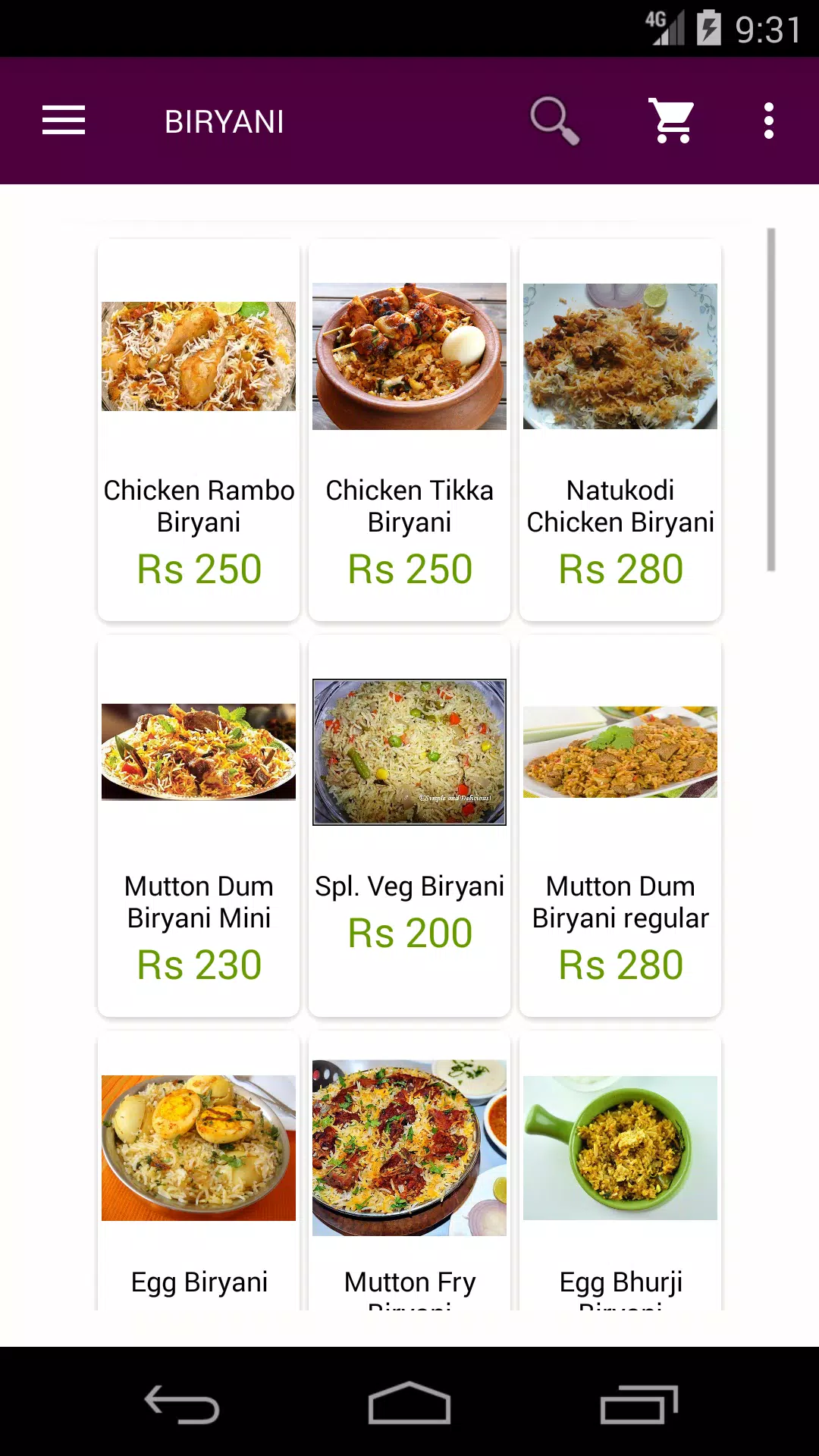View Natukodi Chicken Biryani details
Viewport: 819px width, 1456px height.
pyautogui.click(x=620, y=430)
